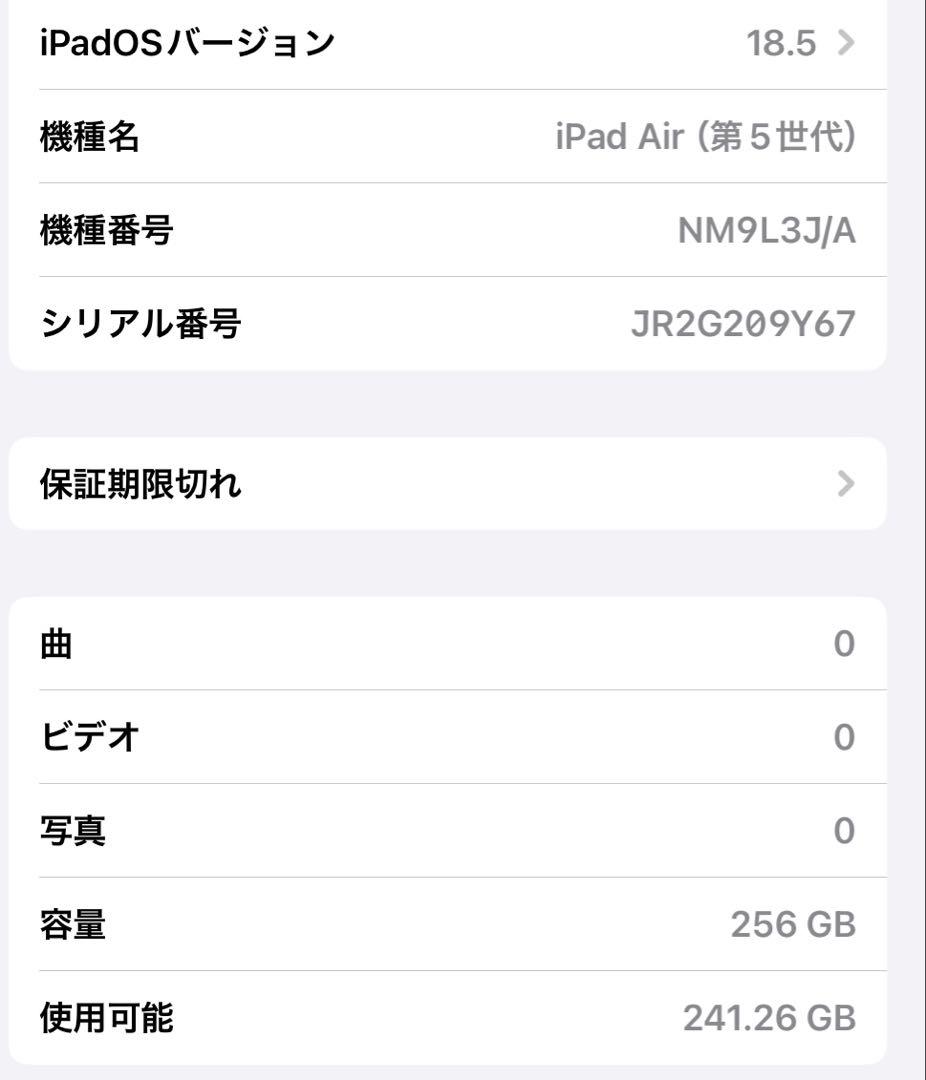Viewport: 926px width, 1080px height.
Task: Select the 使用可能 available storage row
Action: [463, 1016]
